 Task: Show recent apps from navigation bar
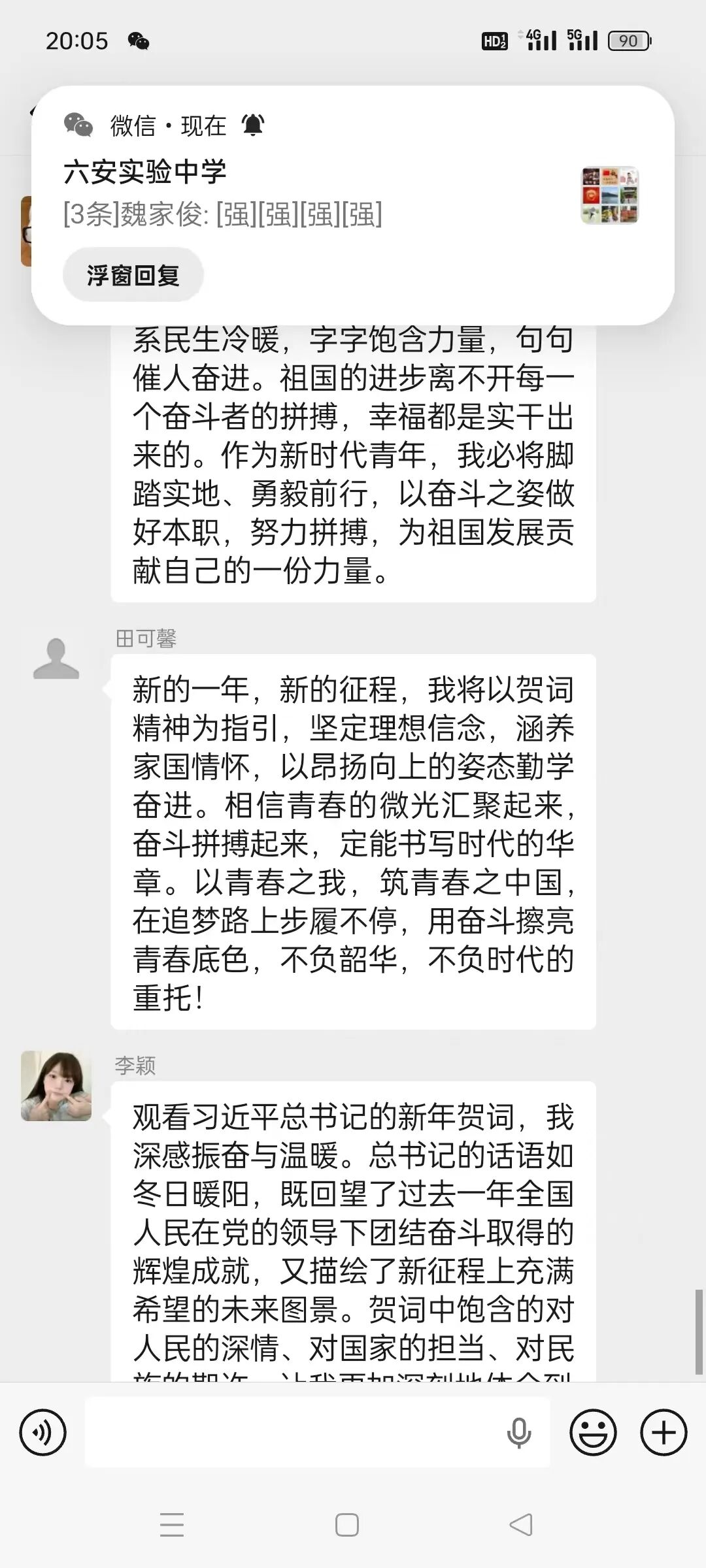[172, 1525]
